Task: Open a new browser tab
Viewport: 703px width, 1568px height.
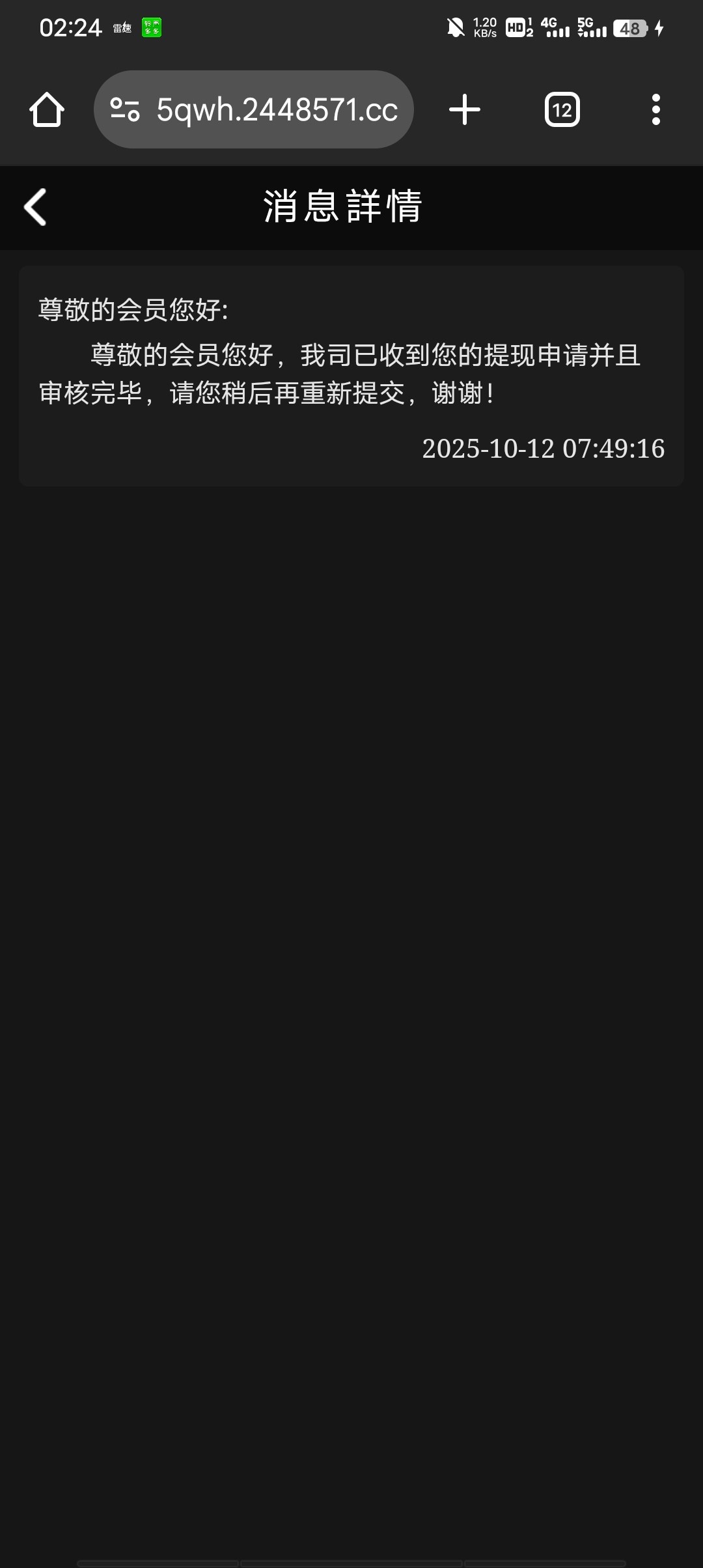Action: [x=464, y=109]
